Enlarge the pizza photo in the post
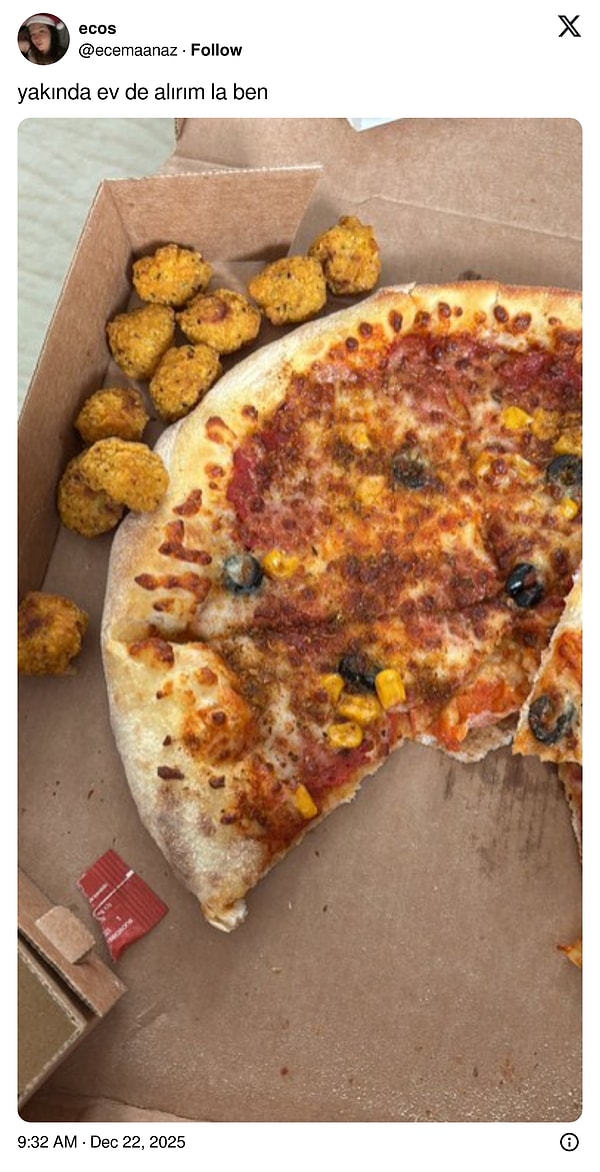600x1172 pixels. pyautogui.click(x=300, y=620)
